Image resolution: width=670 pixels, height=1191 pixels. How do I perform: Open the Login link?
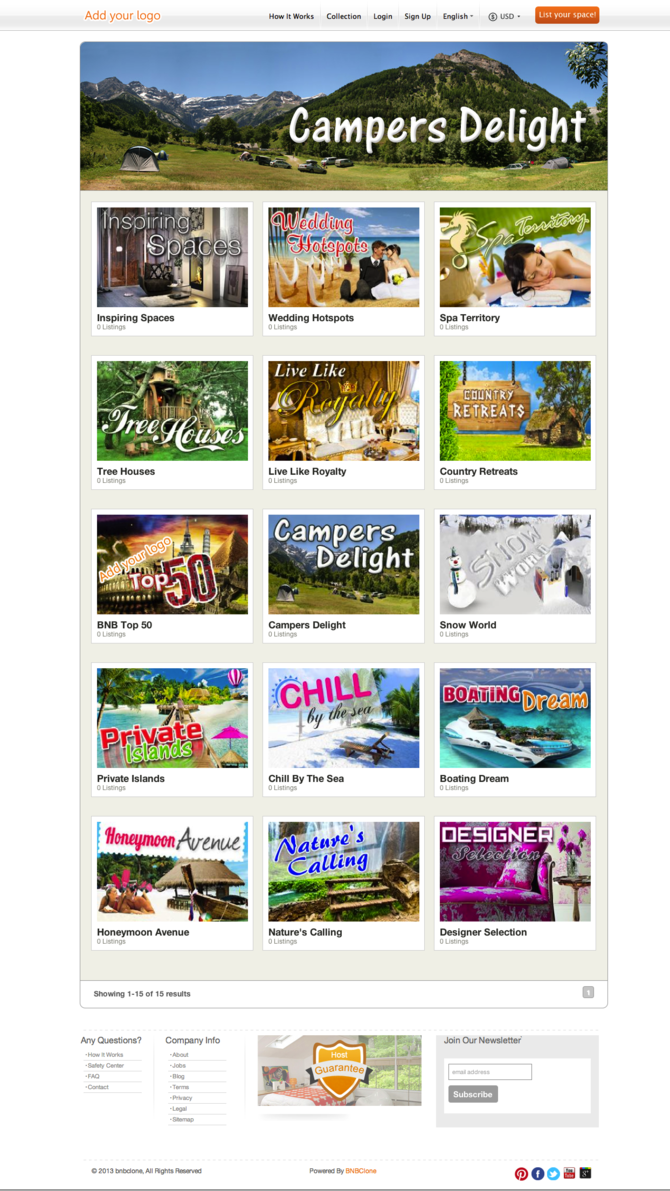click(x=382, y=16)
